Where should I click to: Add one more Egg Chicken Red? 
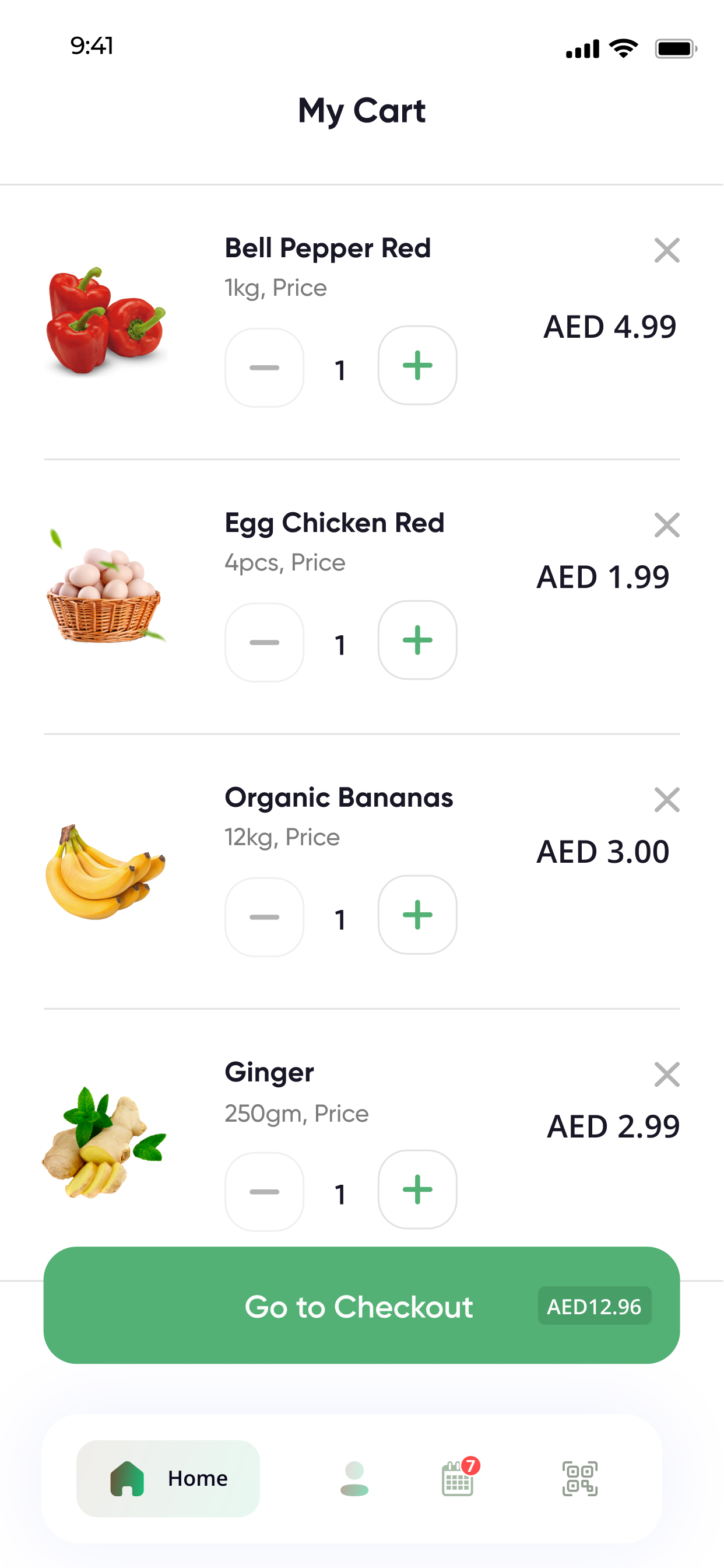(417, 640)
